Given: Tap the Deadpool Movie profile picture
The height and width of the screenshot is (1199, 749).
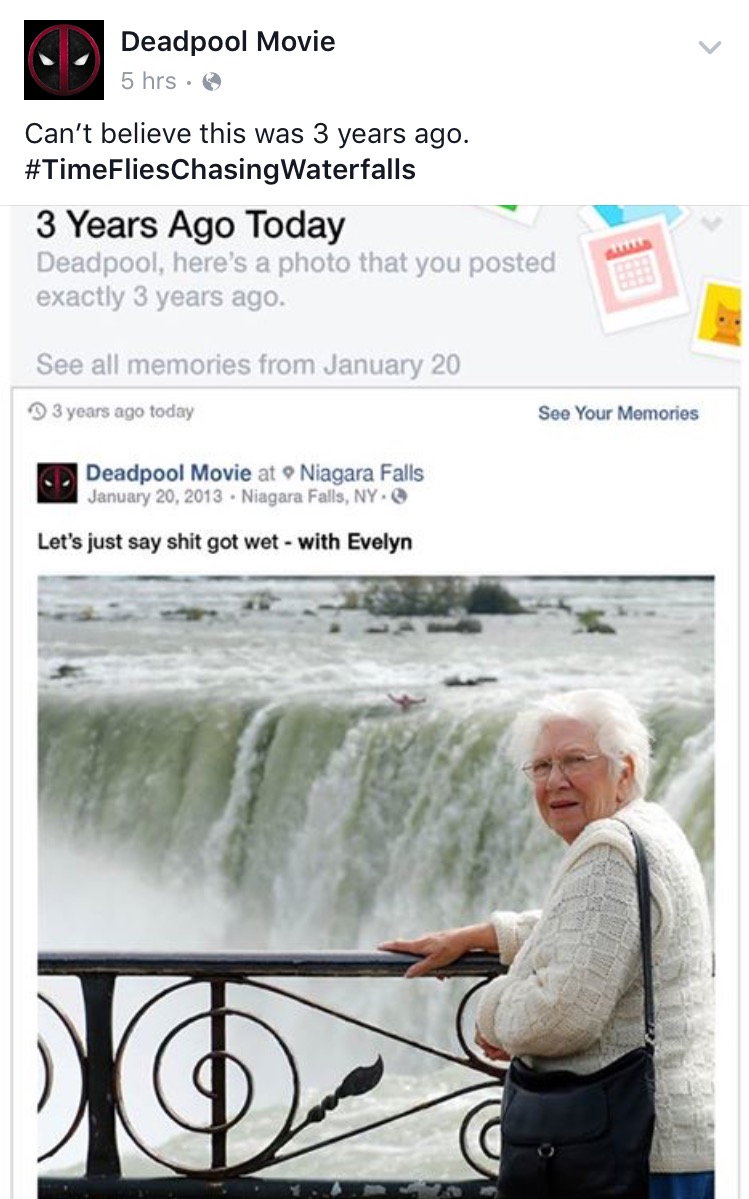Looking at the screenshot, I should 63,60.
